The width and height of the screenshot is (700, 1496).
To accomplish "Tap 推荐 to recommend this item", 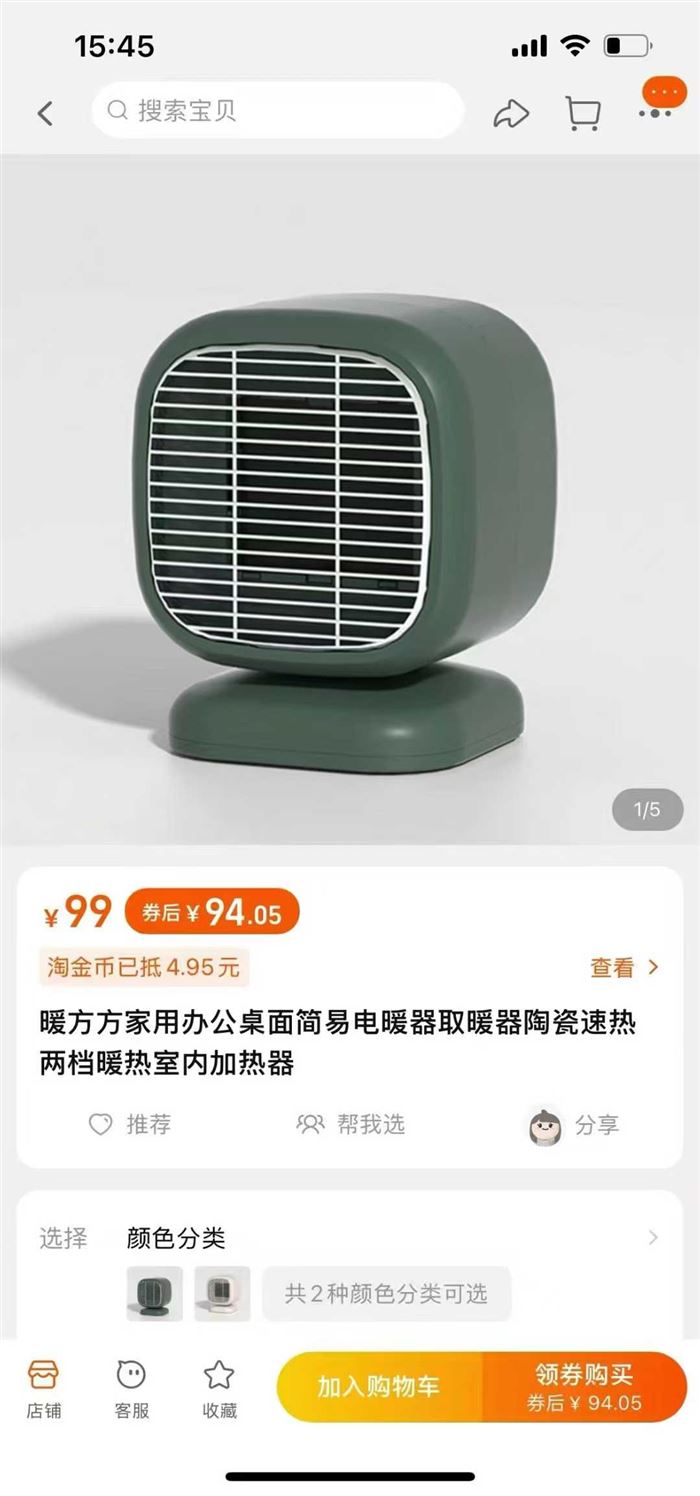I will click(x=130, y=1124).
